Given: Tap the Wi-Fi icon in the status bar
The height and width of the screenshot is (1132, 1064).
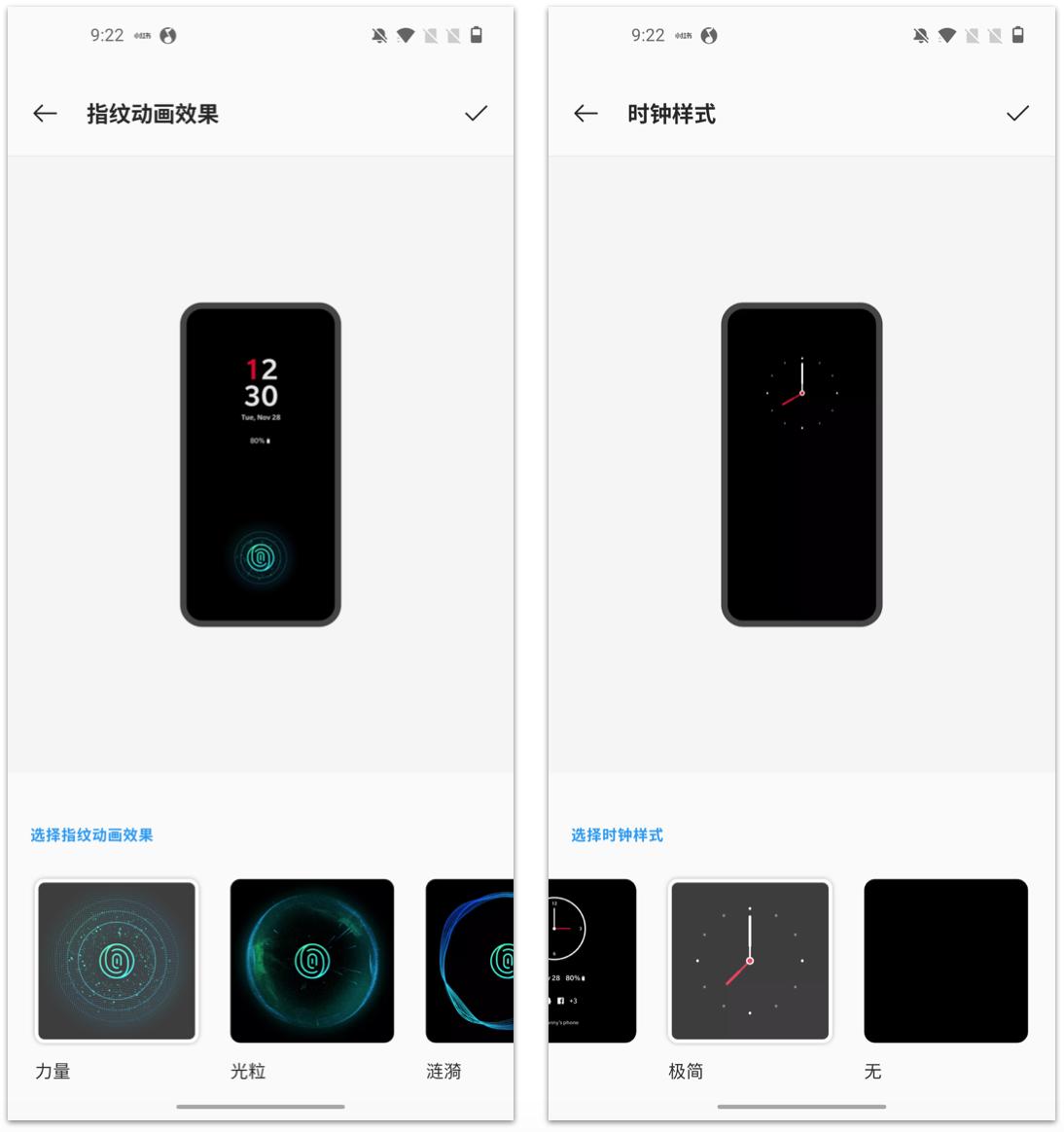Looking at the screenshot, I should click(x=407, y=35).
